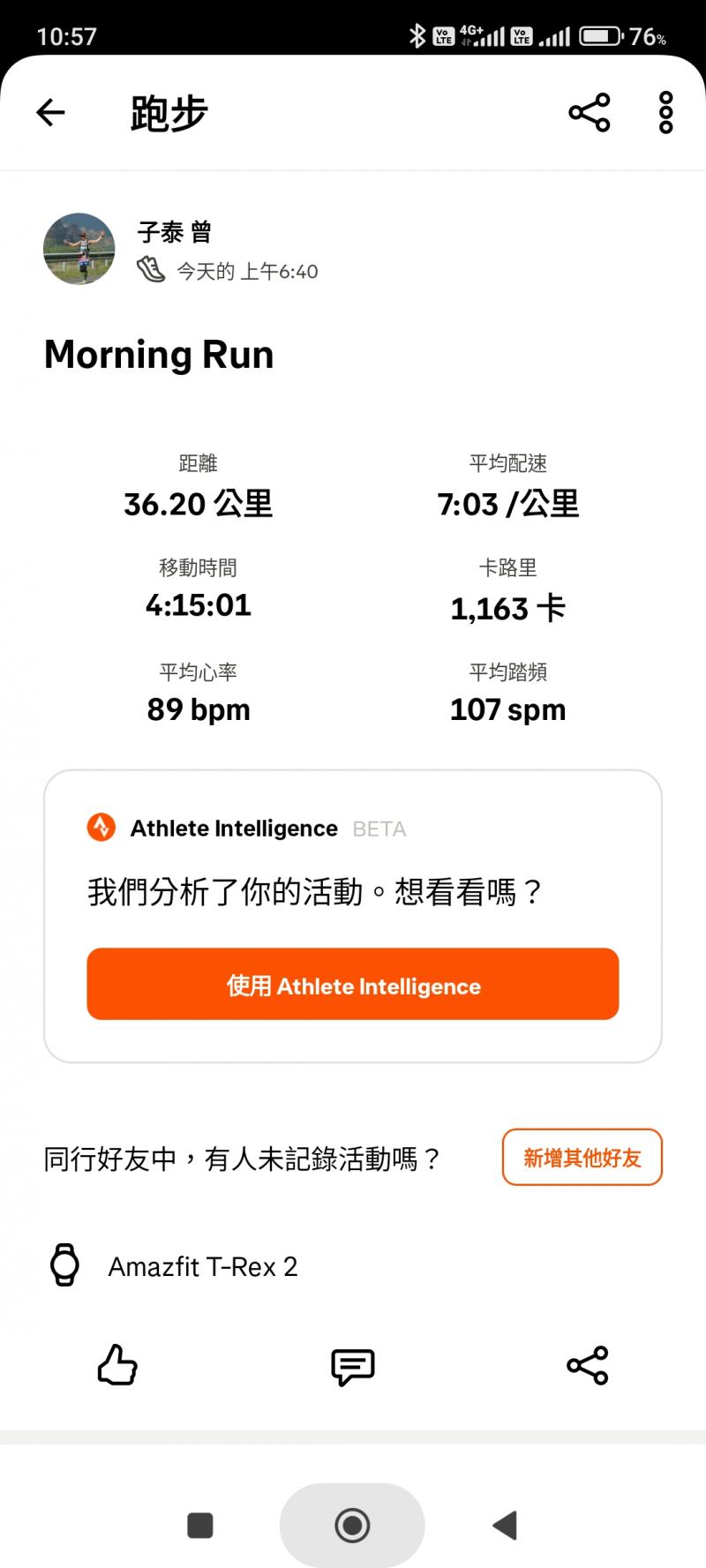Open the three-dot overflow menu
The width and height of the screenshot is (706, 1568).
click(665, 112)
